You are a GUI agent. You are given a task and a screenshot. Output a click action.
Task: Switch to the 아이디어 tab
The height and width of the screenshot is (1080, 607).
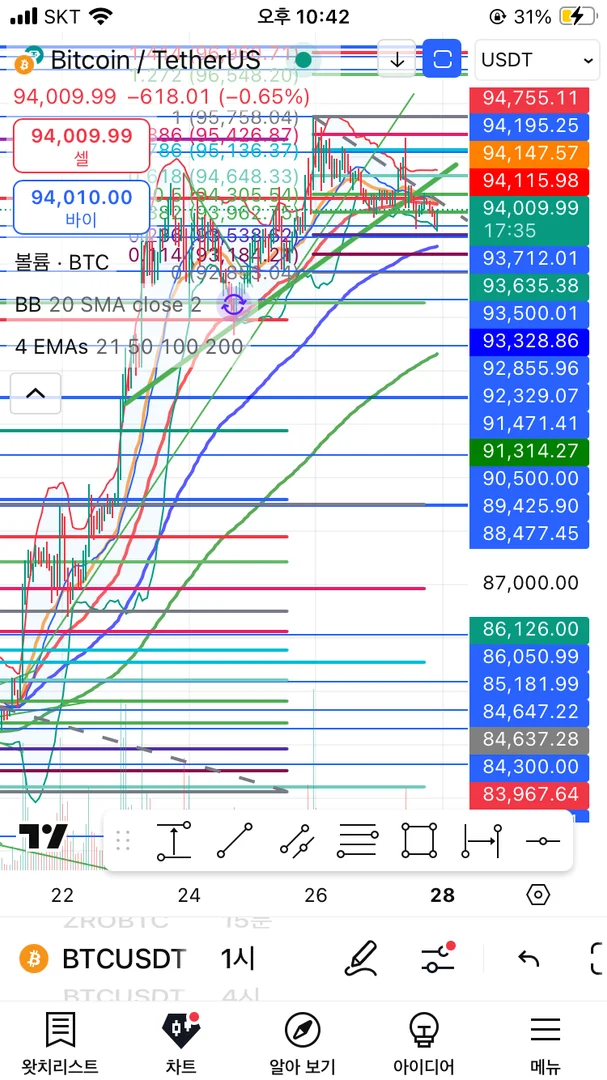click(423, 1040)
